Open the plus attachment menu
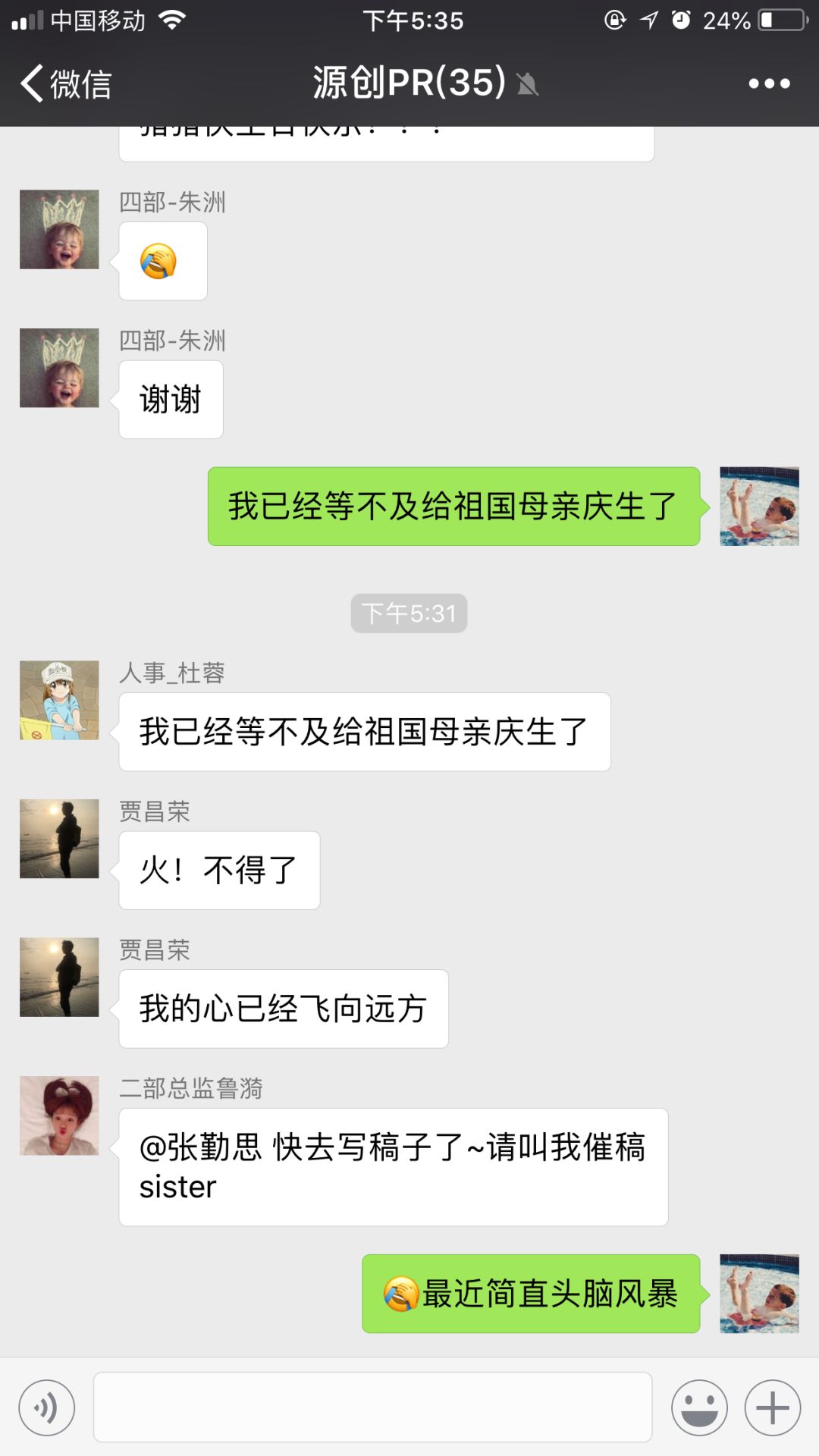The height and width of the screenshot is (1456, 819). (772, 1408)
